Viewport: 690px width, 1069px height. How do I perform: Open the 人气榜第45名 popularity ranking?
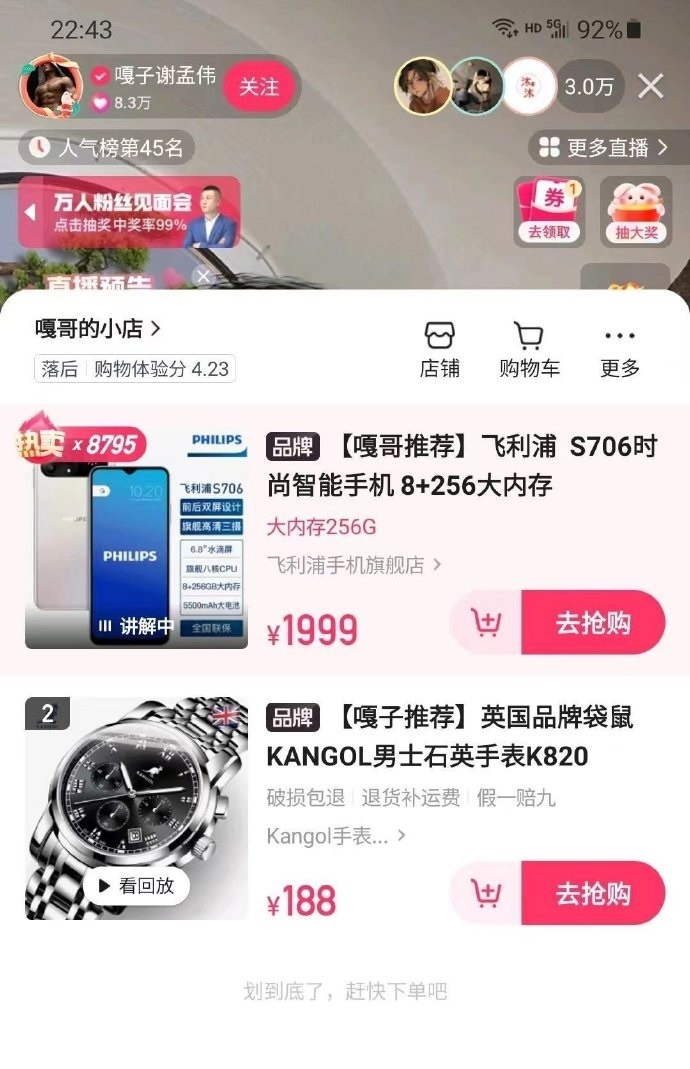pos(107,148)
